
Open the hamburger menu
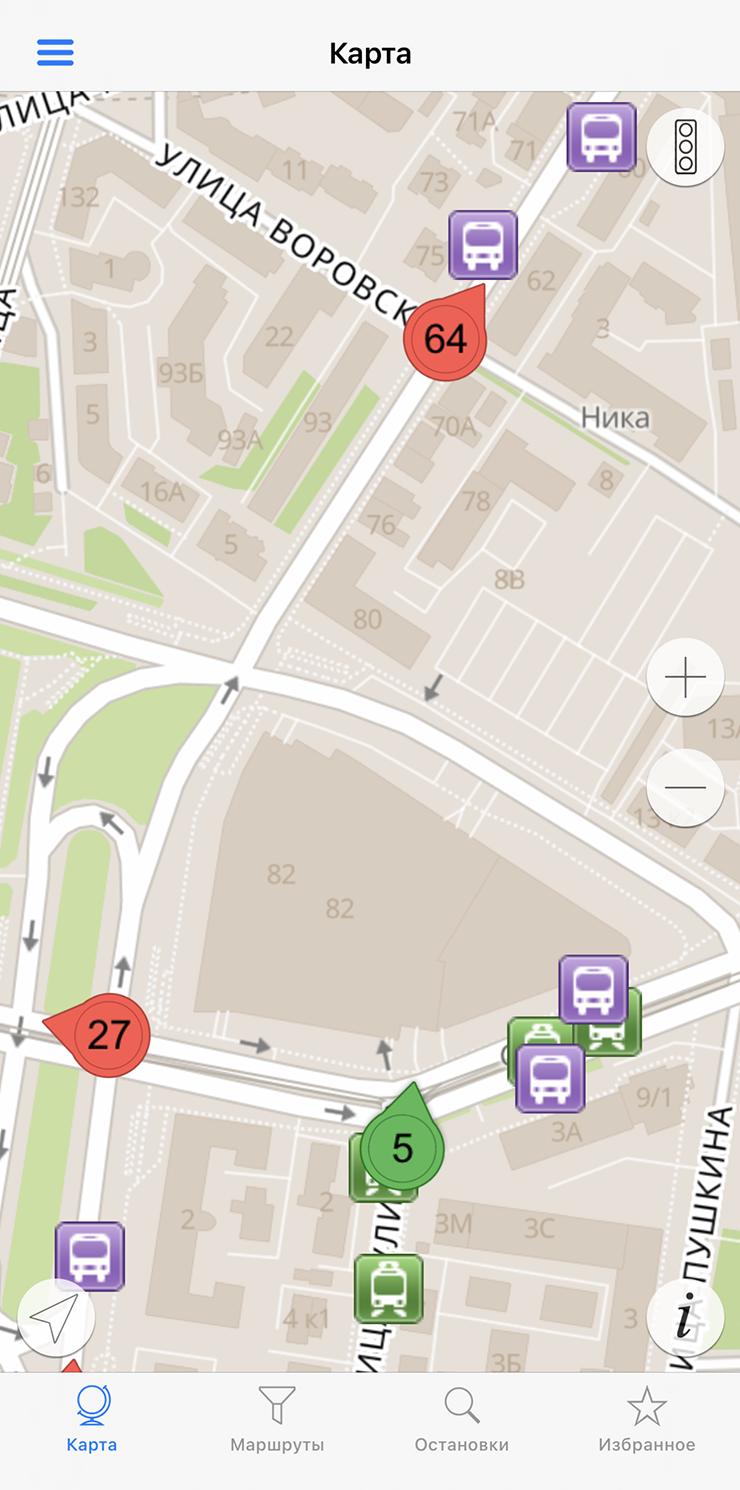point(55,52)
